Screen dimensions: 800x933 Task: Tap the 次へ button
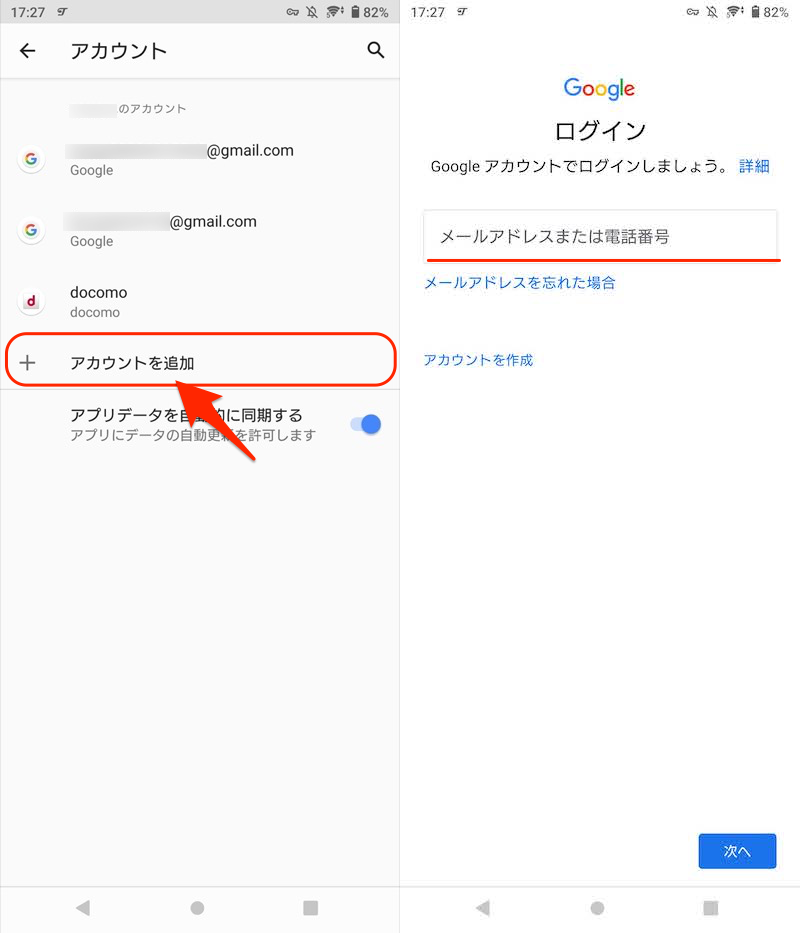(737, 851)
